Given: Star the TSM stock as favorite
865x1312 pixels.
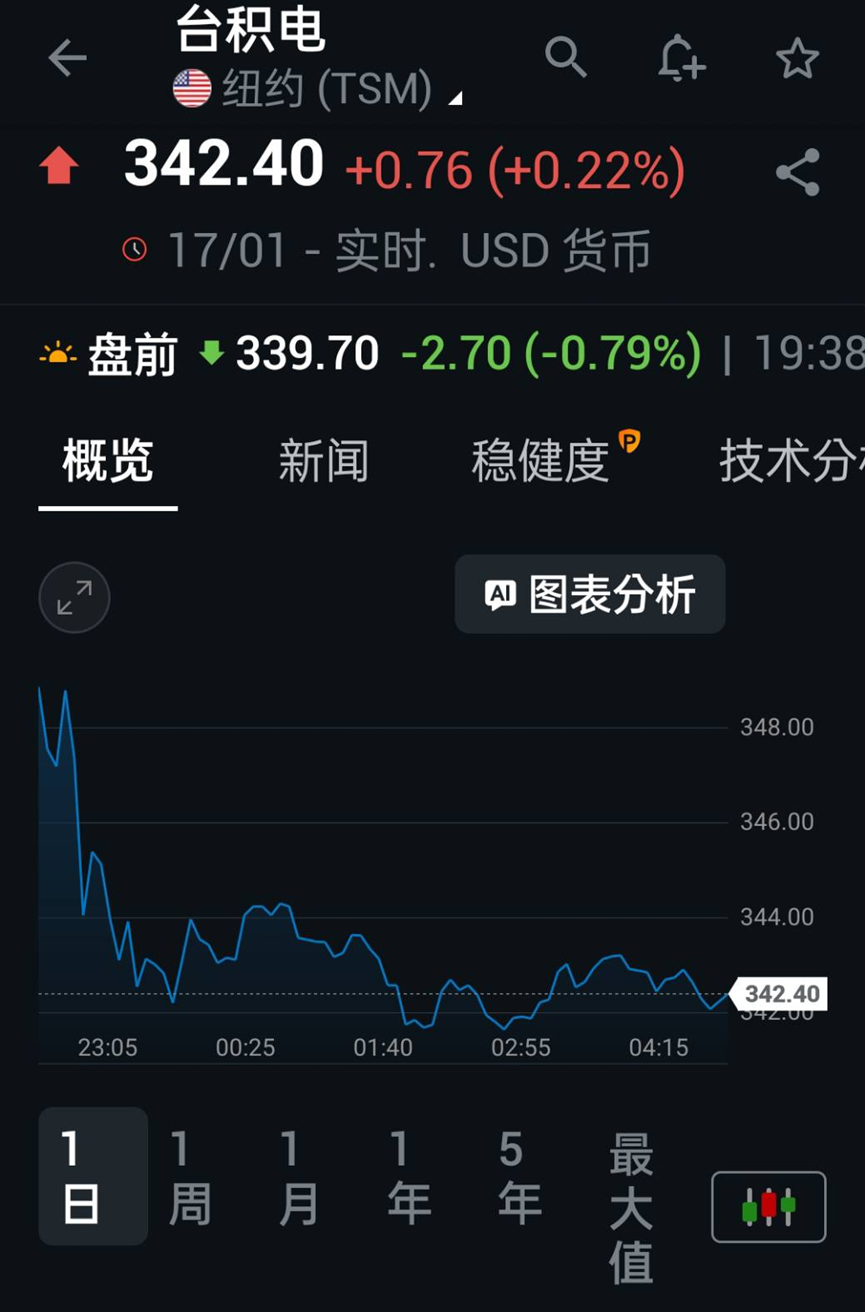Looking at the screenshot, I should [x=797, y=59].
